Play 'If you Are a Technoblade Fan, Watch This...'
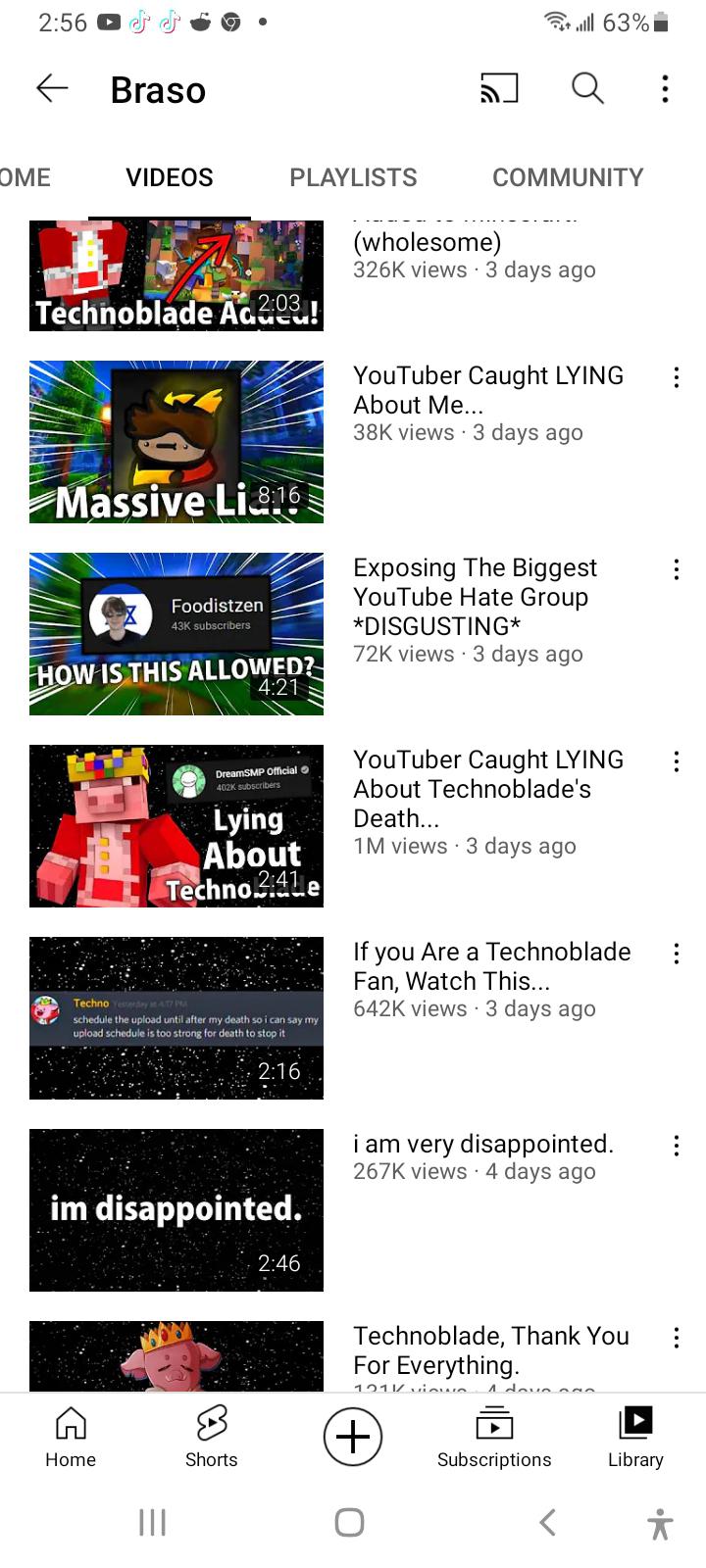706x1568 pixels. tap(176, 1018)
